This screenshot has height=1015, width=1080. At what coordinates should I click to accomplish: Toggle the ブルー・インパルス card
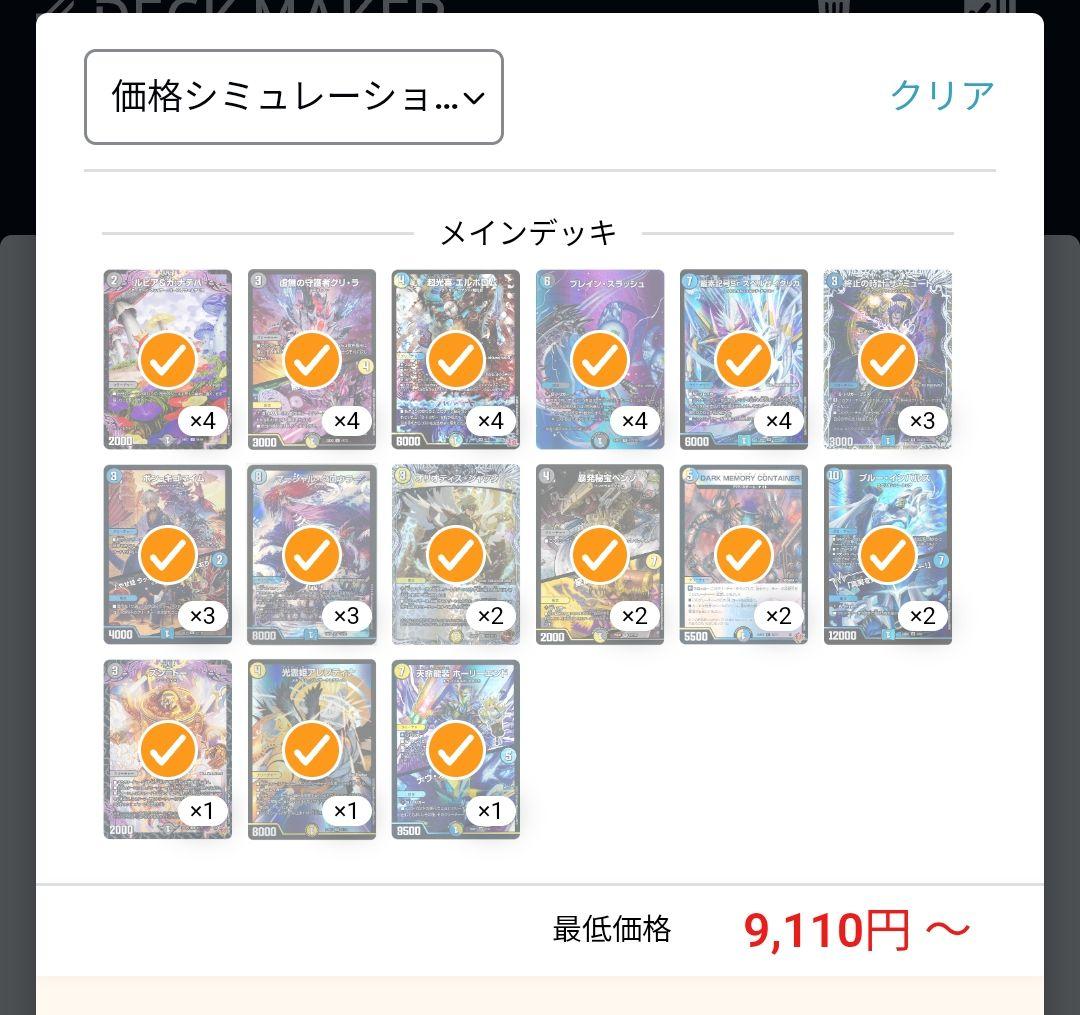tap(888, 555)
